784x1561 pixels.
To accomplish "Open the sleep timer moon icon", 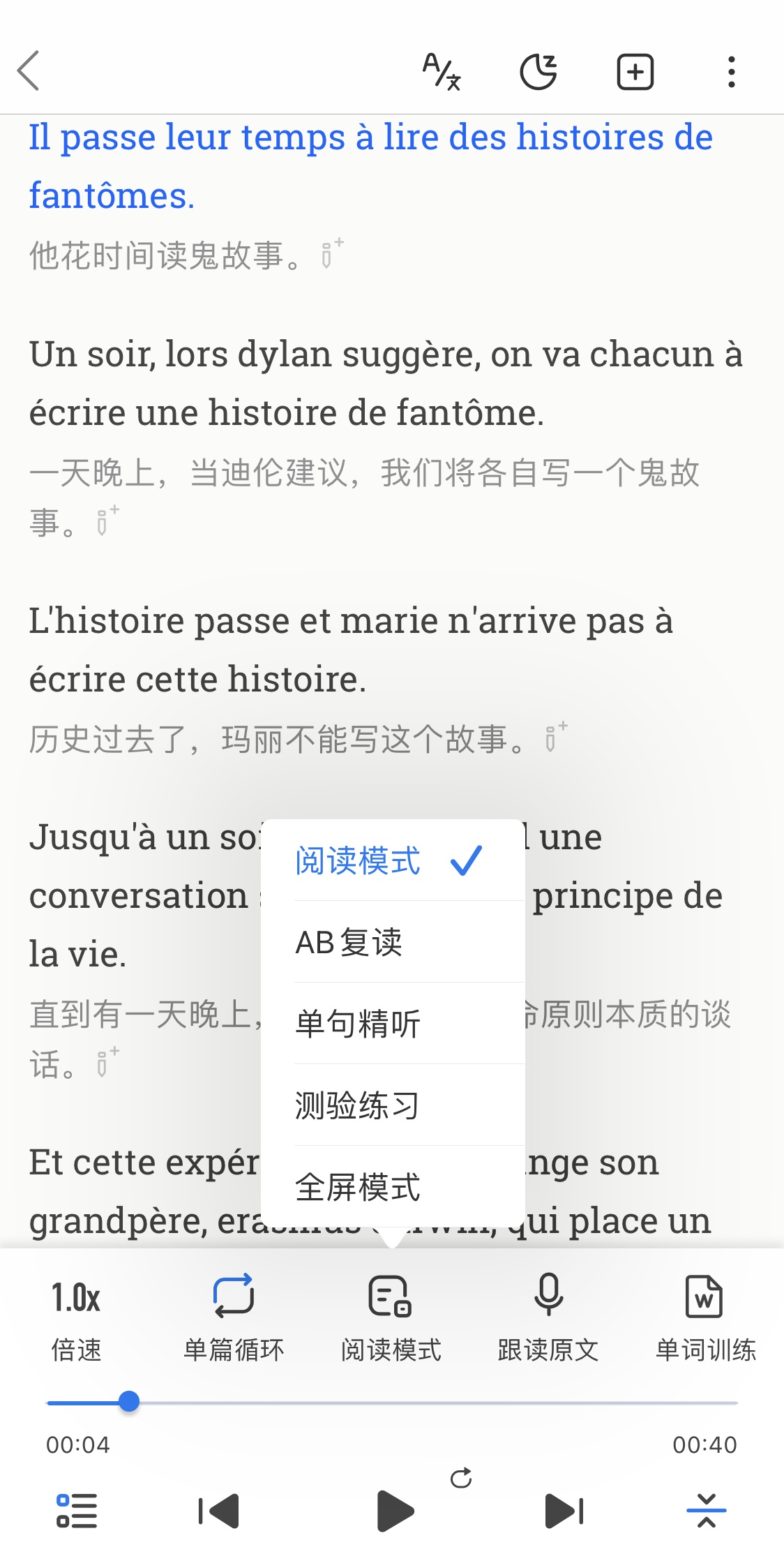I will click(538, 72).
